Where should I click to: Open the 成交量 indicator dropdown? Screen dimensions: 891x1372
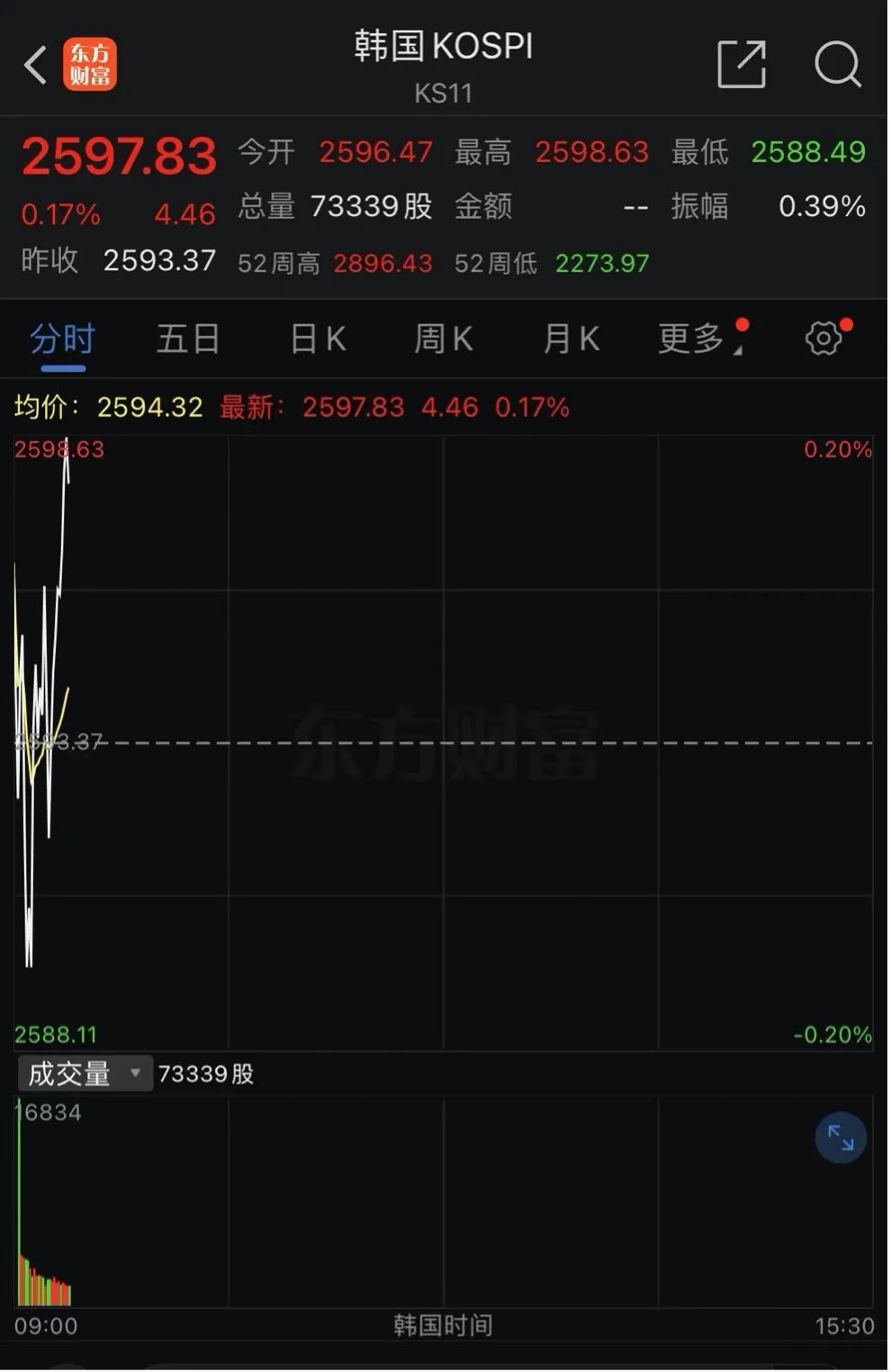[85, 1073]
